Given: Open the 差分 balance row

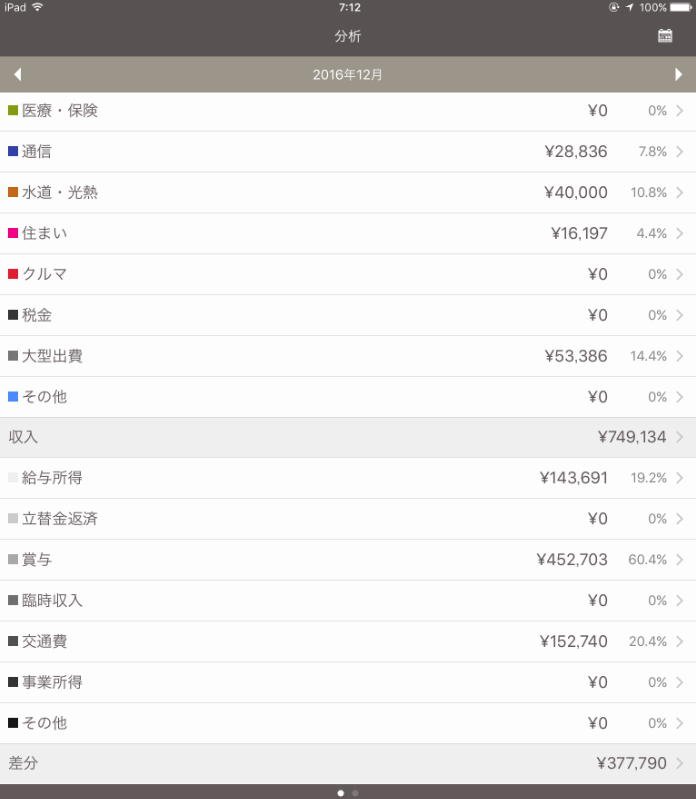Looking at the screenshot, I should coord(348,764).
